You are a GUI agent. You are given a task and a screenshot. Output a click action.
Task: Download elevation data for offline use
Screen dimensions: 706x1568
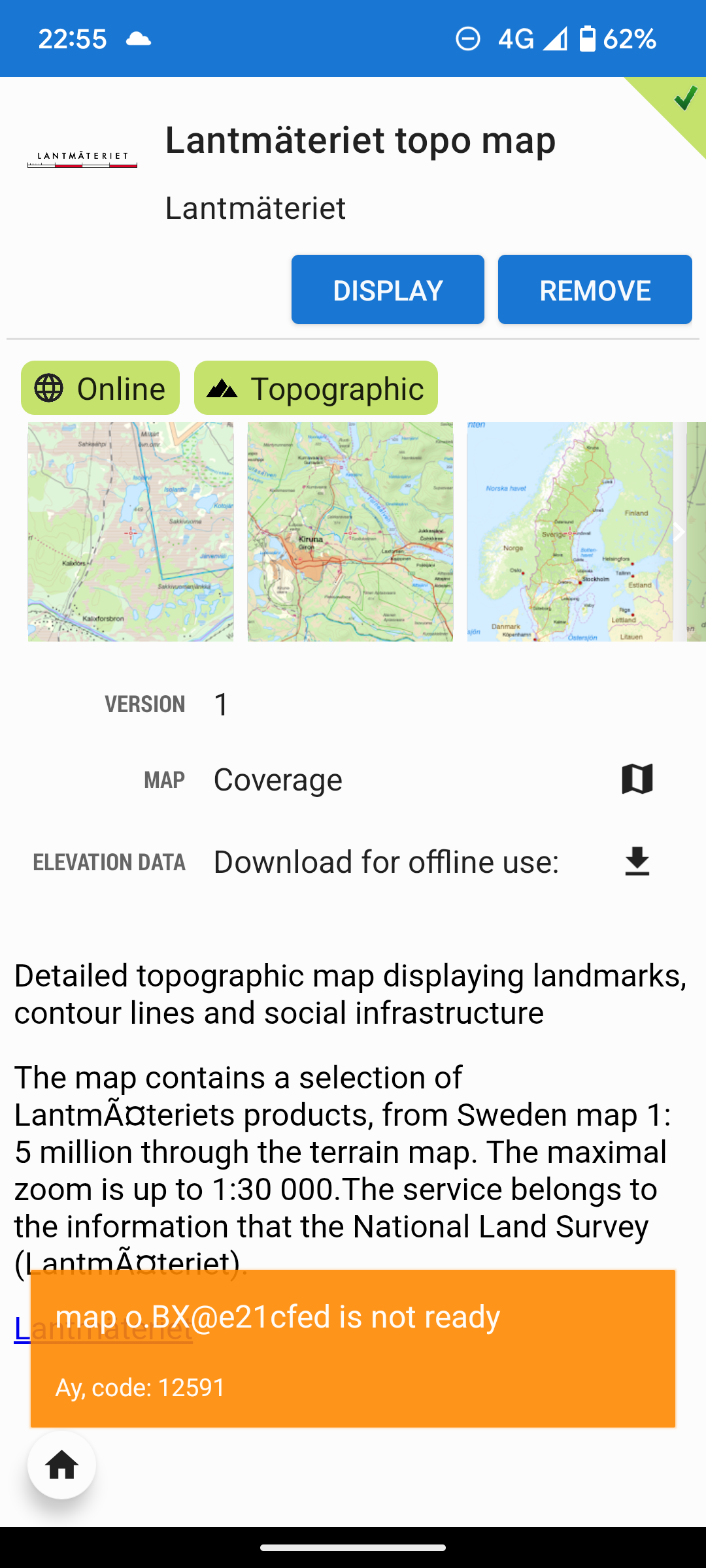637,862
